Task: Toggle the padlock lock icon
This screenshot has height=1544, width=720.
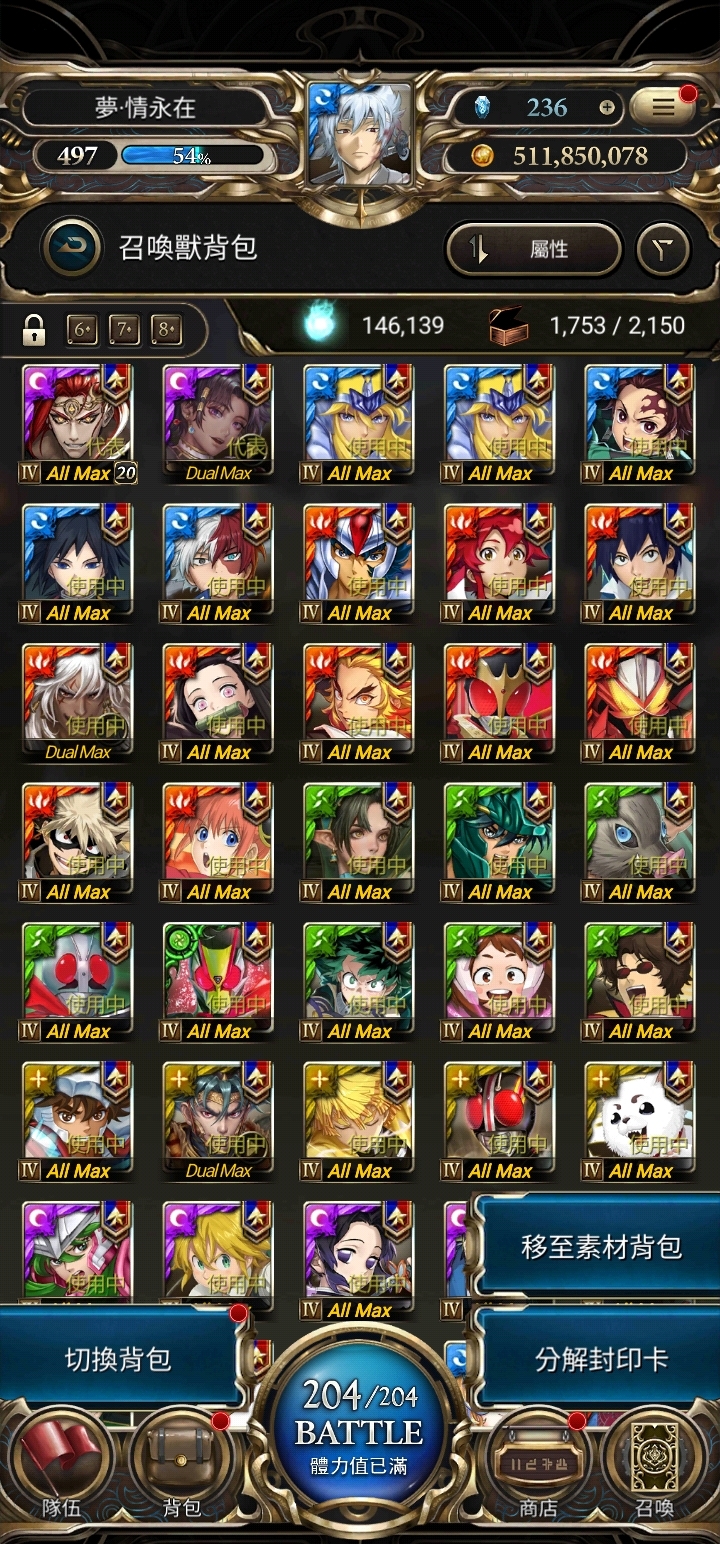Action: 35,328
